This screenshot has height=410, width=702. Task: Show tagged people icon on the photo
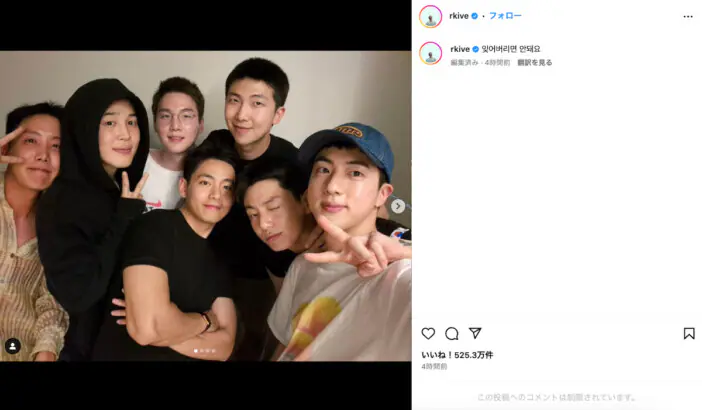13,346
